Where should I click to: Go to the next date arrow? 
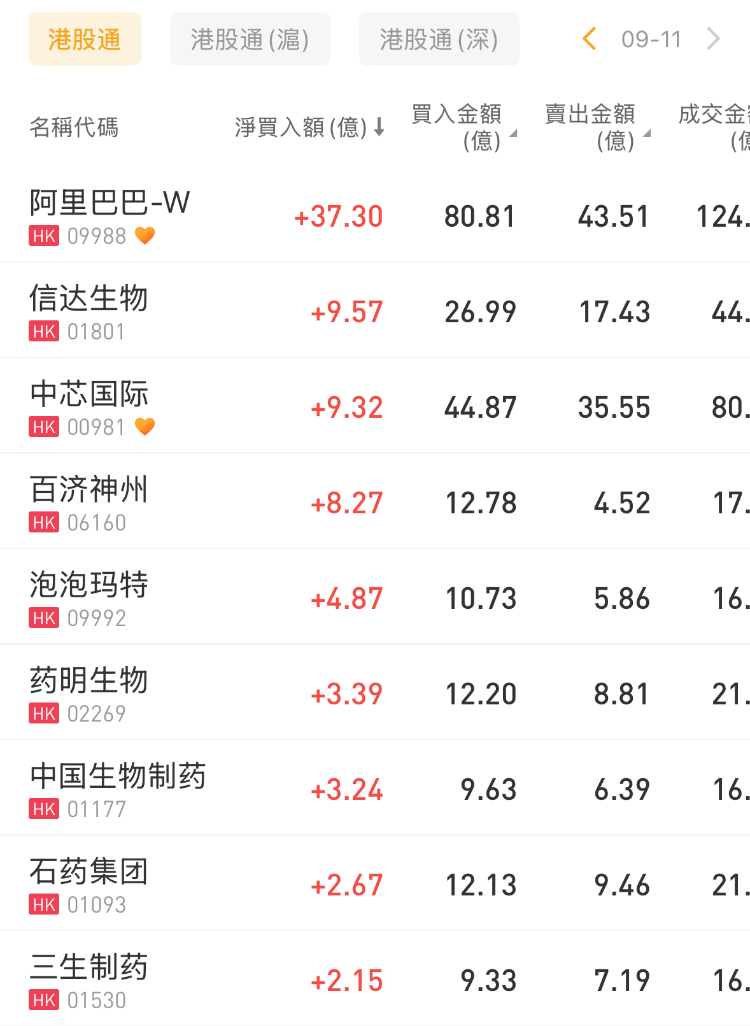pos(713,39)
